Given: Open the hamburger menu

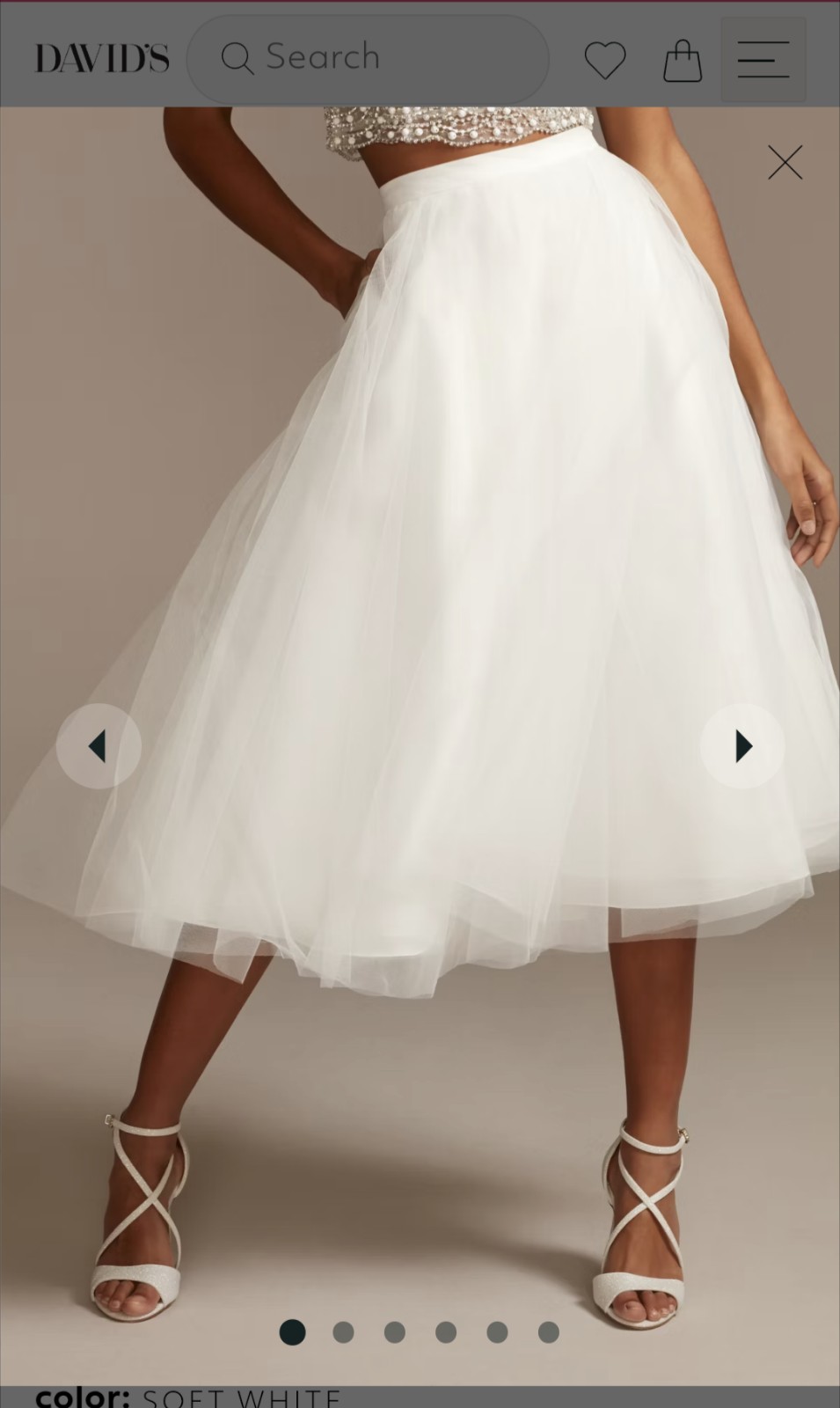Looking at the screenshot, I should 763,59.
